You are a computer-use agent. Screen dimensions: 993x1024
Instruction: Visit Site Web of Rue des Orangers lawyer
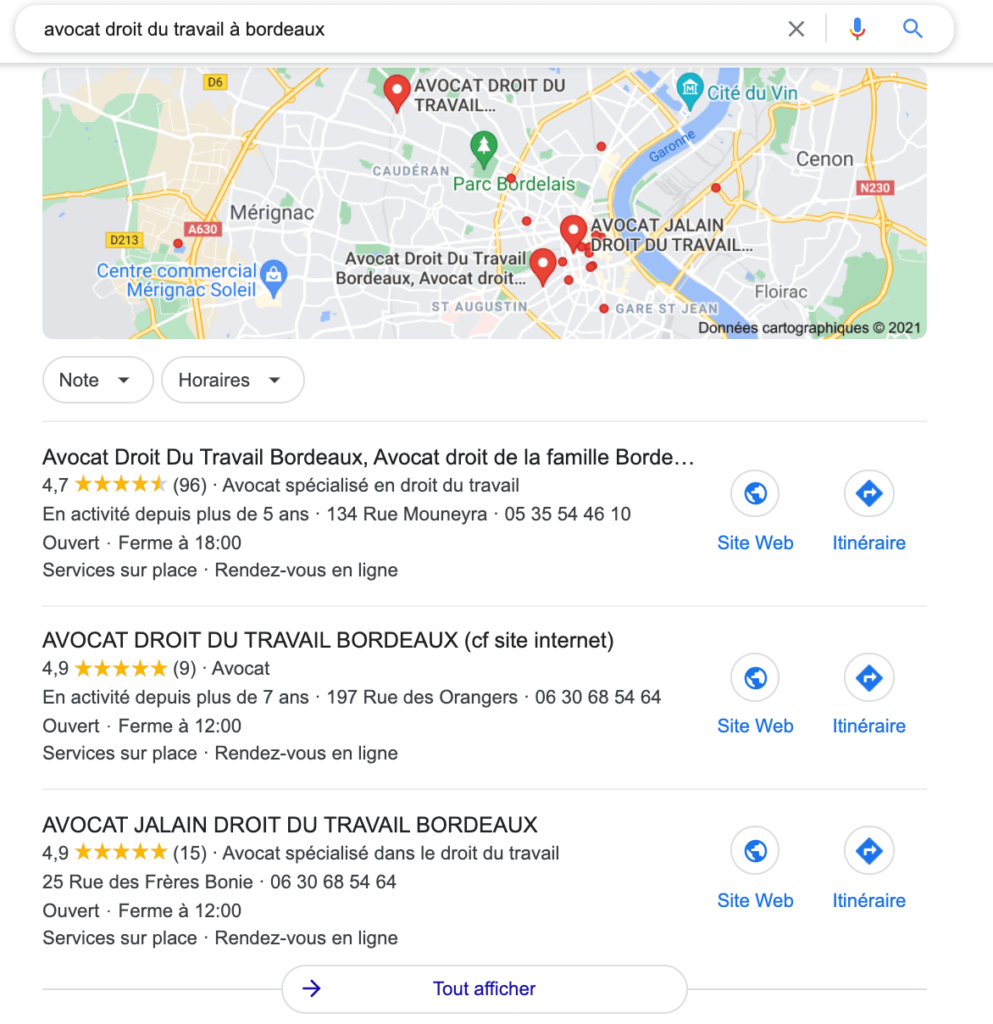pos(755,695)
